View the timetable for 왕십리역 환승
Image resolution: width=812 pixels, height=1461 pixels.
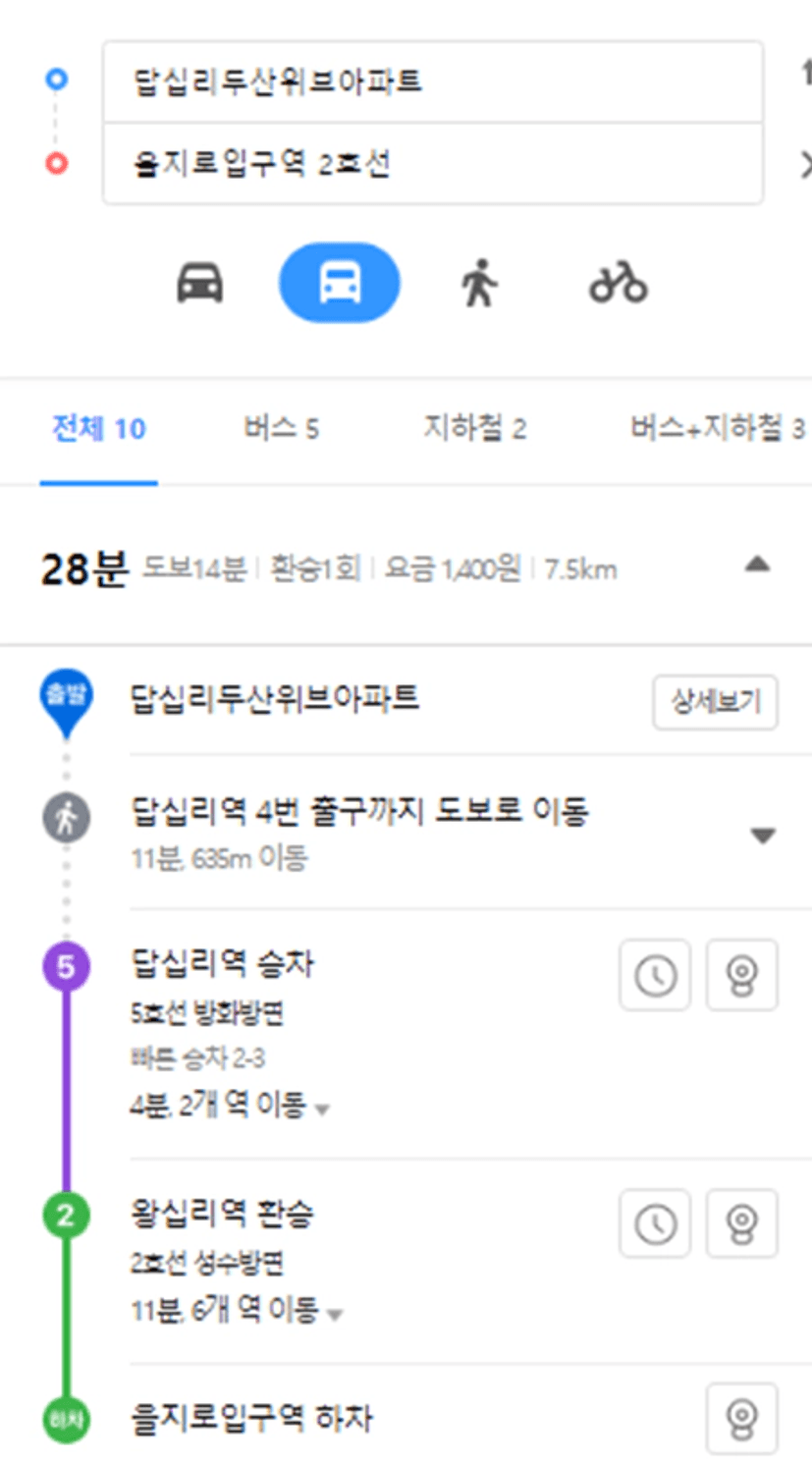coord(655,1223)
